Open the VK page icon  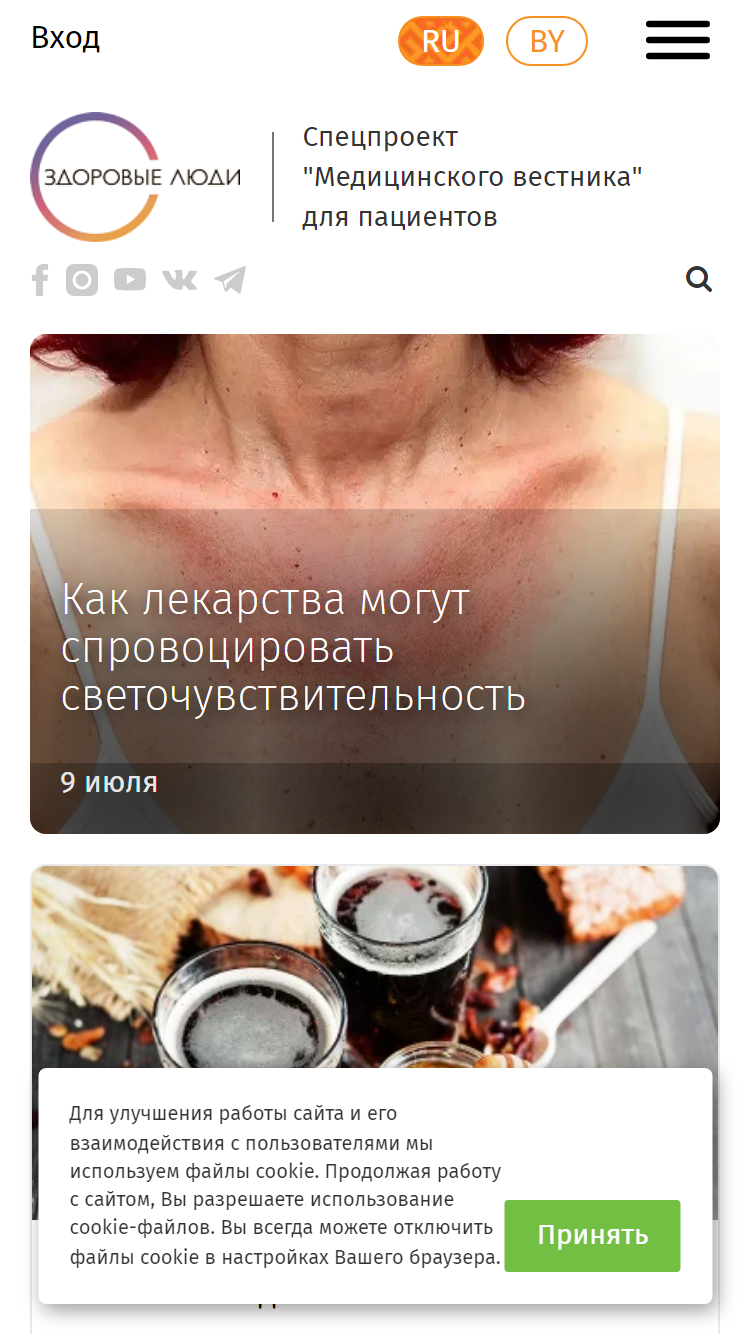(x=180, y=280)
